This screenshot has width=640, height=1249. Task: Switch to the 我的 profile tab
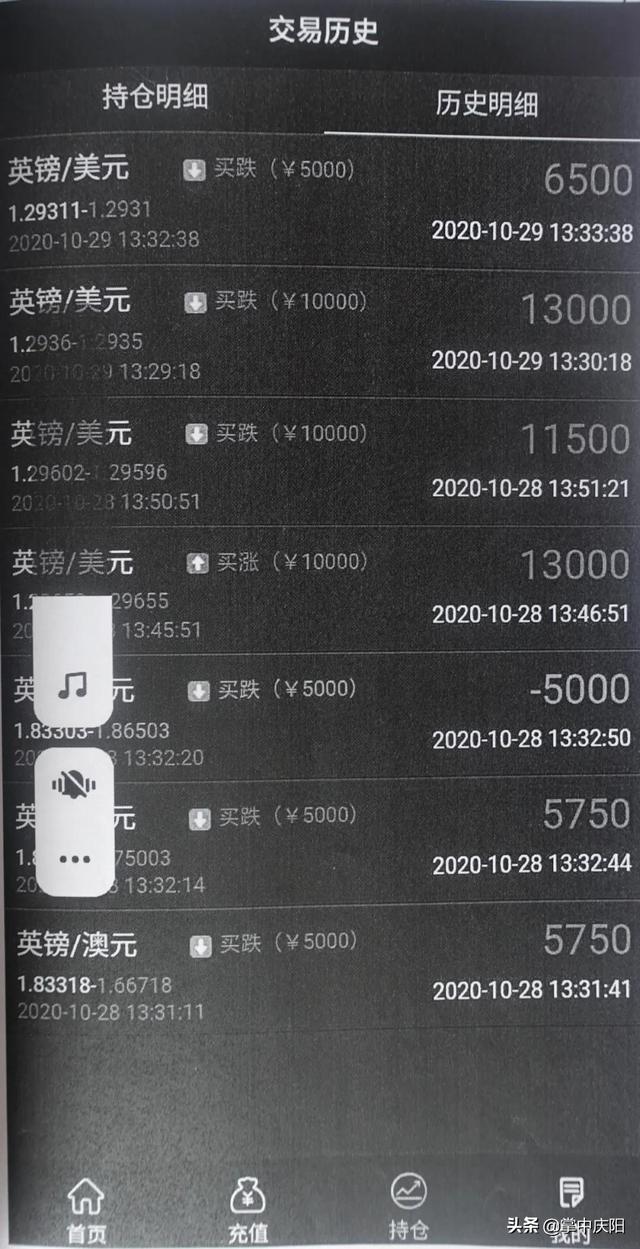(571, 1208)
